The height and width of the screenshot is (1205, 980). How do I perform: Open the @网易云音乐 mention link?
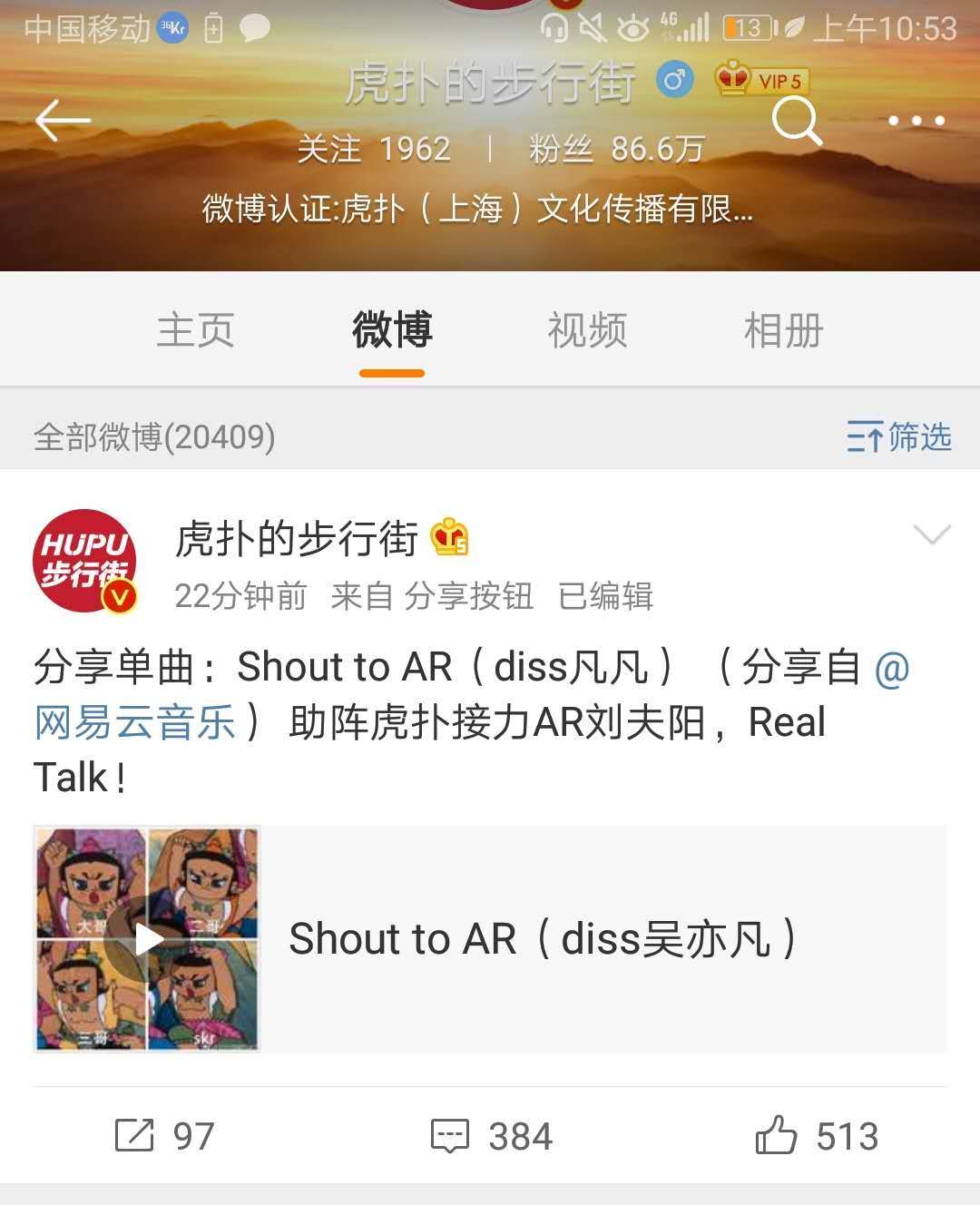134,723
